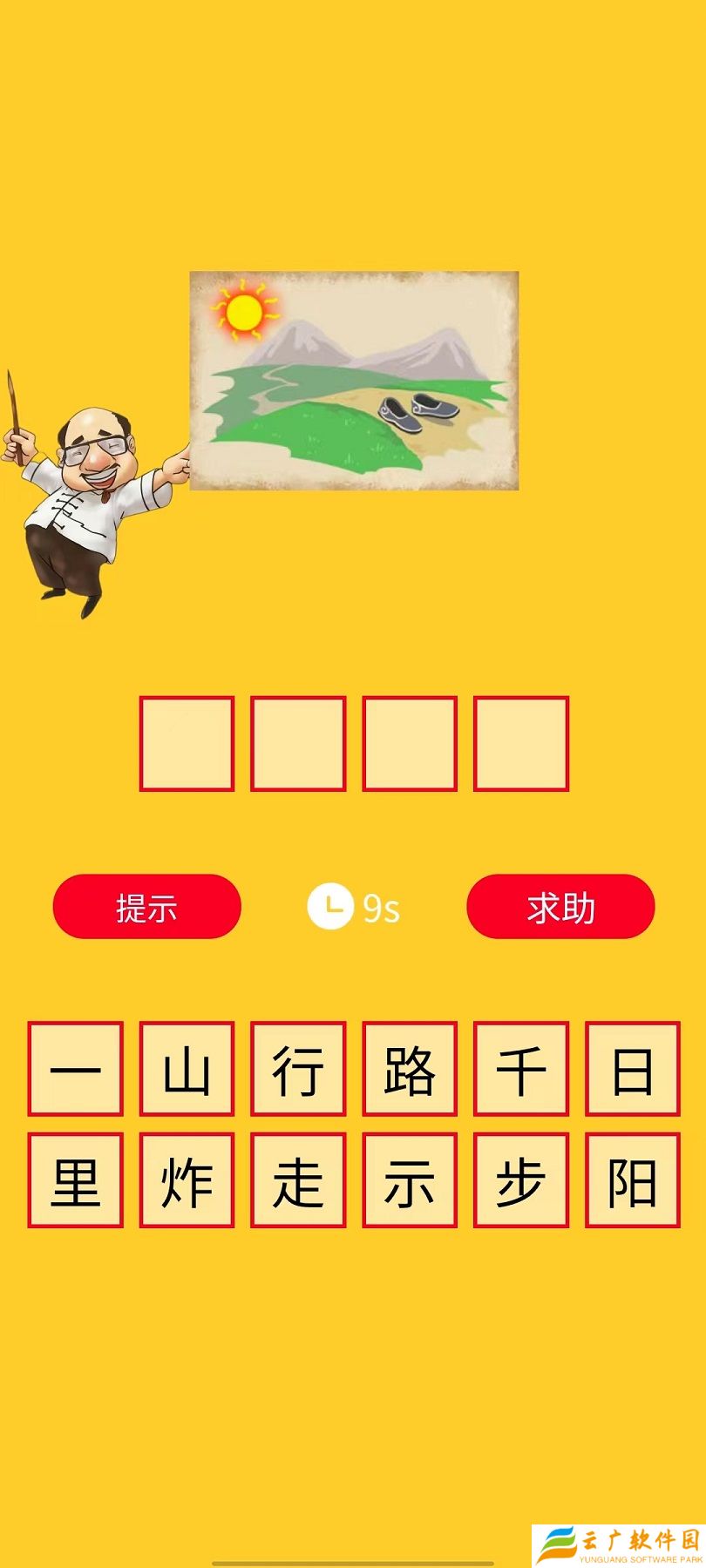Select the character tile 一

pyautogui.click(x=75, y=1069)
